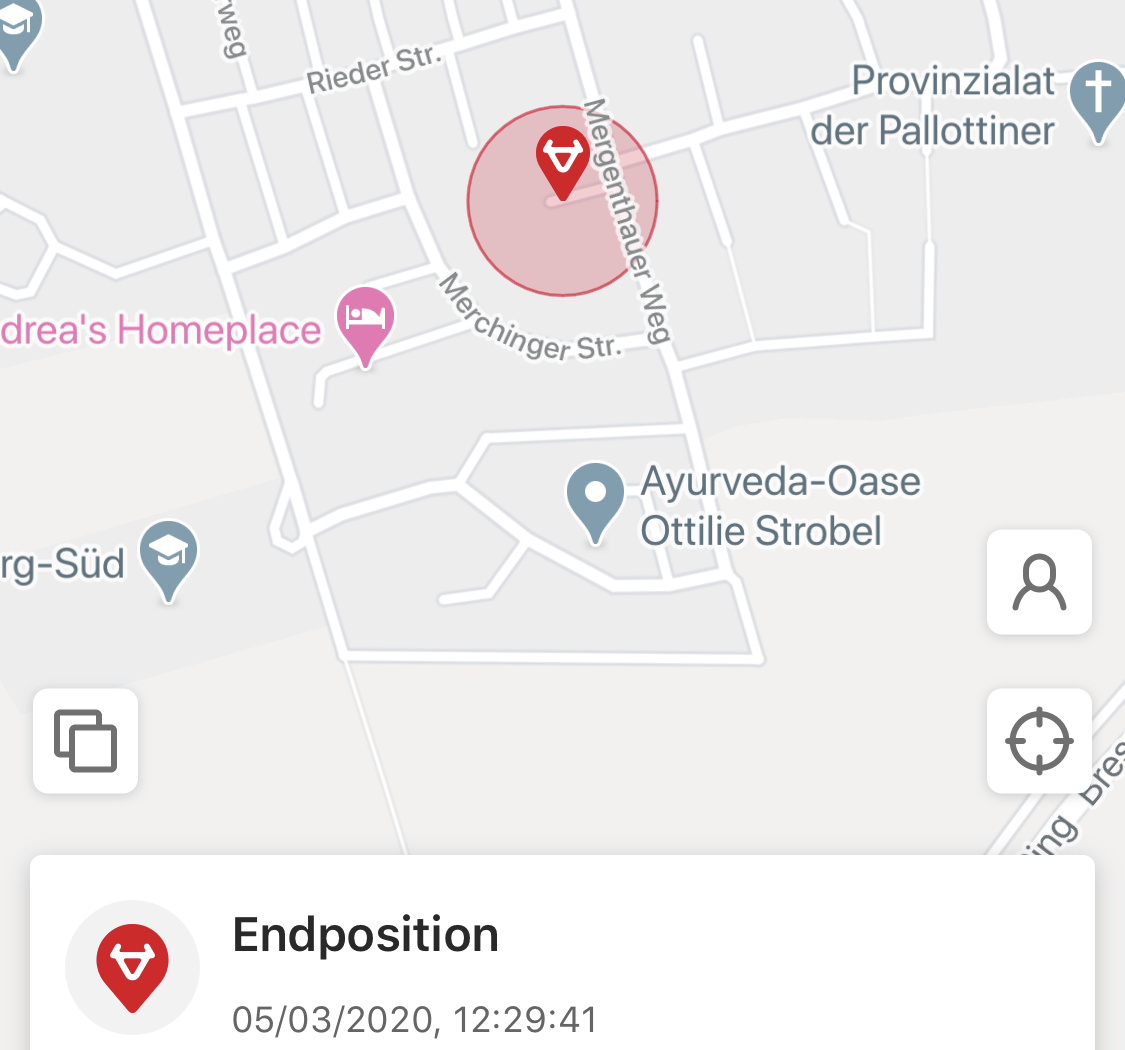1125x1050 pixels.
Task: Show my own location (person icon)
Action: pyautogui.click(x=1039, y=582)
